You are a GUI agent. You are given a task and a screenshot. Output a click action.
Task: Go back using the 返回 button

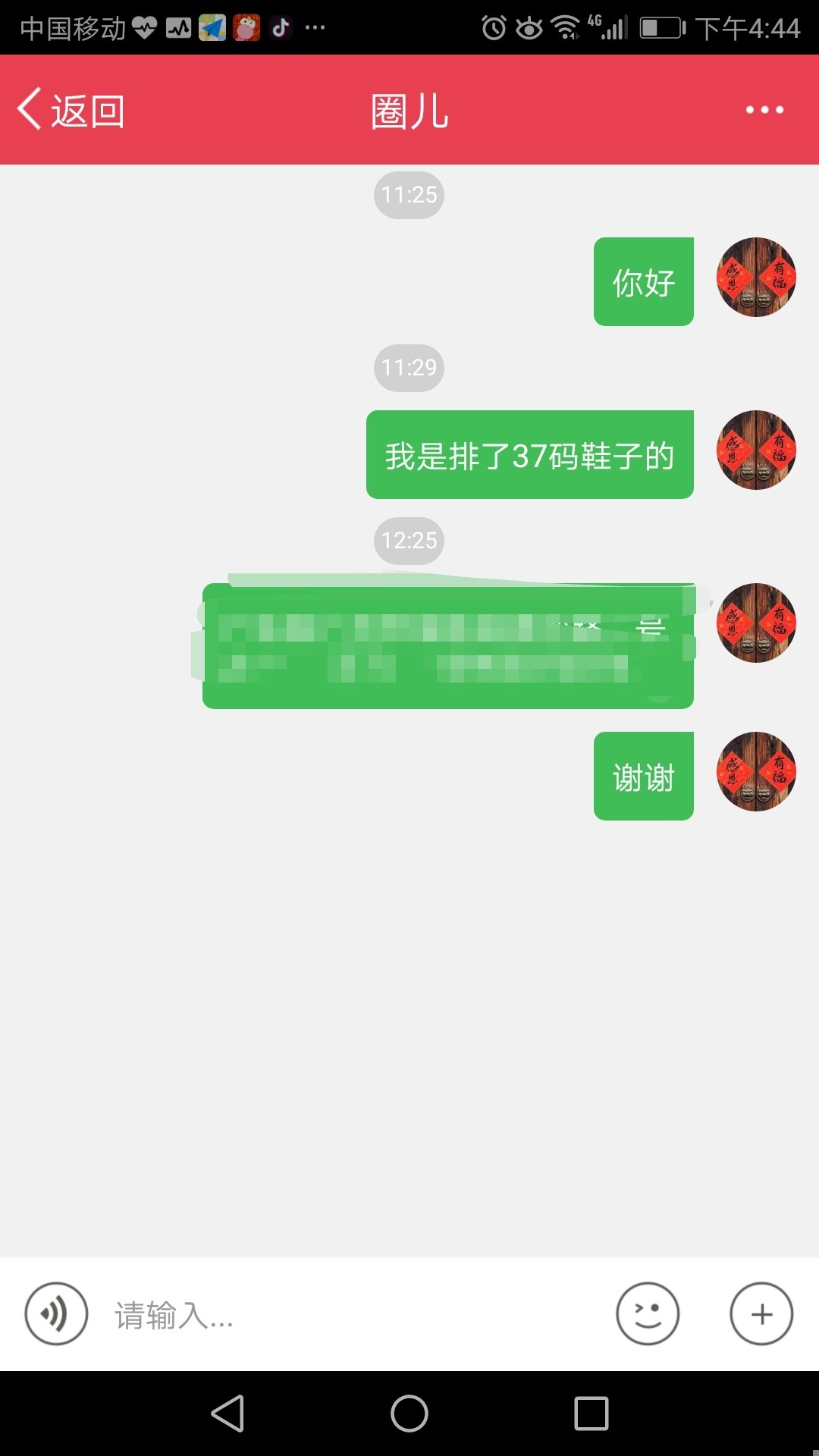click(71, 111)
